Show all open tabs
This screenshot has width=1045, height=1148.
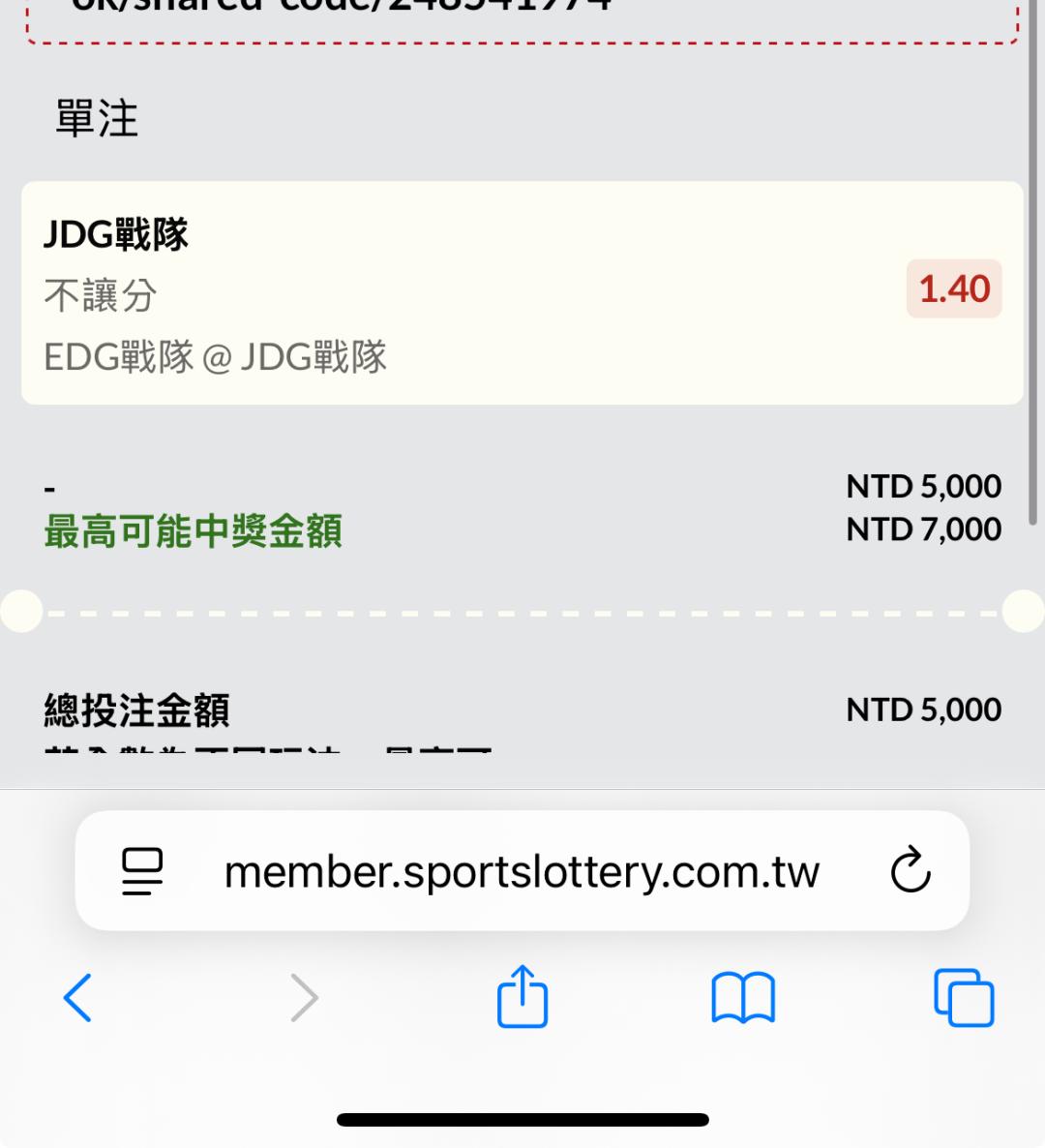964,998
